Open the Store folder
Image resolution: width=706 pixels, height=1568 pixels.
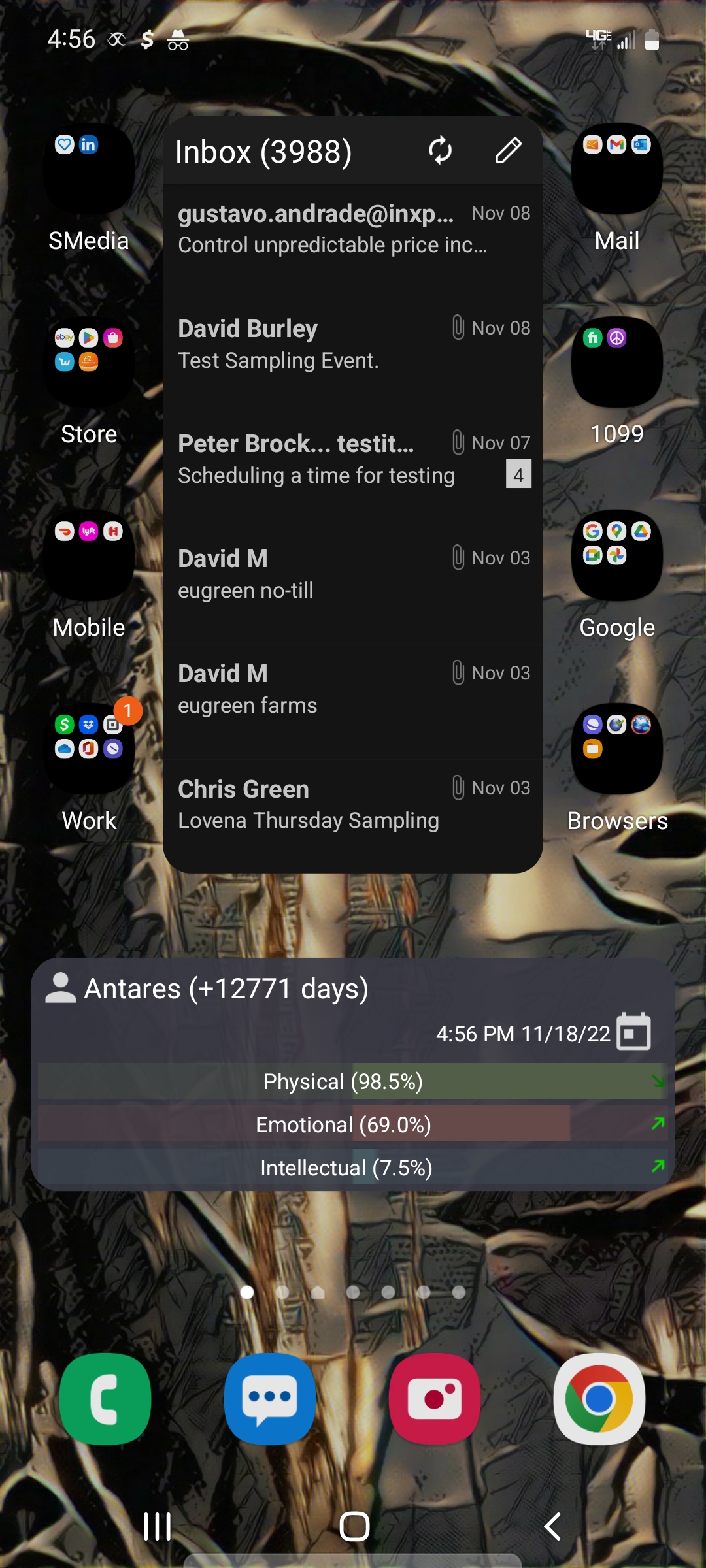[89, 363]
